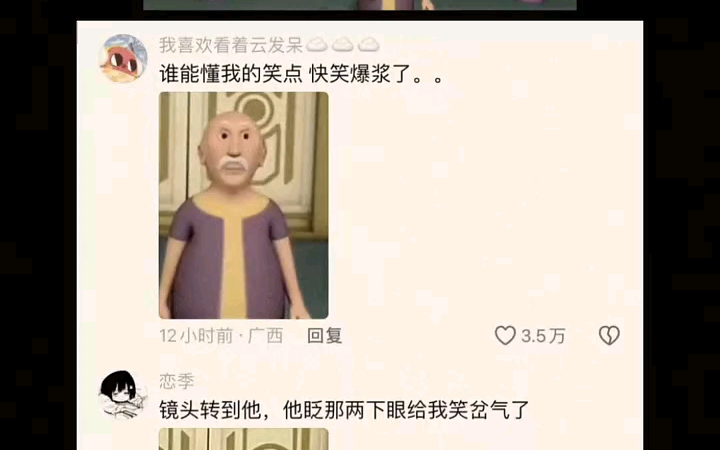This screenshot has width=720, height=450.
Task: Open username 我喜欢看着云发呆 profile
Action: click(230, 45)
